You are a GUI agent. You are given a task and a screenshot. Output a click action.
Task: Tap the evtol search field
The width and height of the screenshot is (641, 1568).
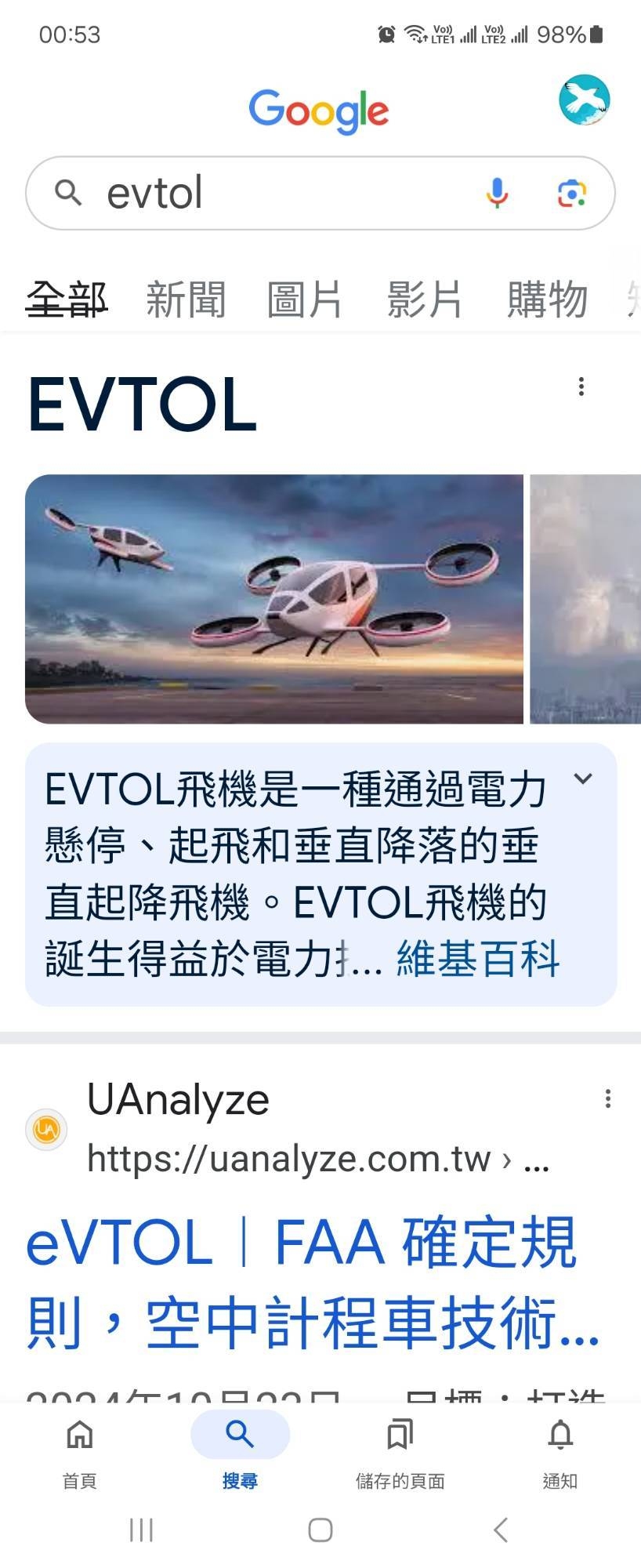[x=320, y=193]
